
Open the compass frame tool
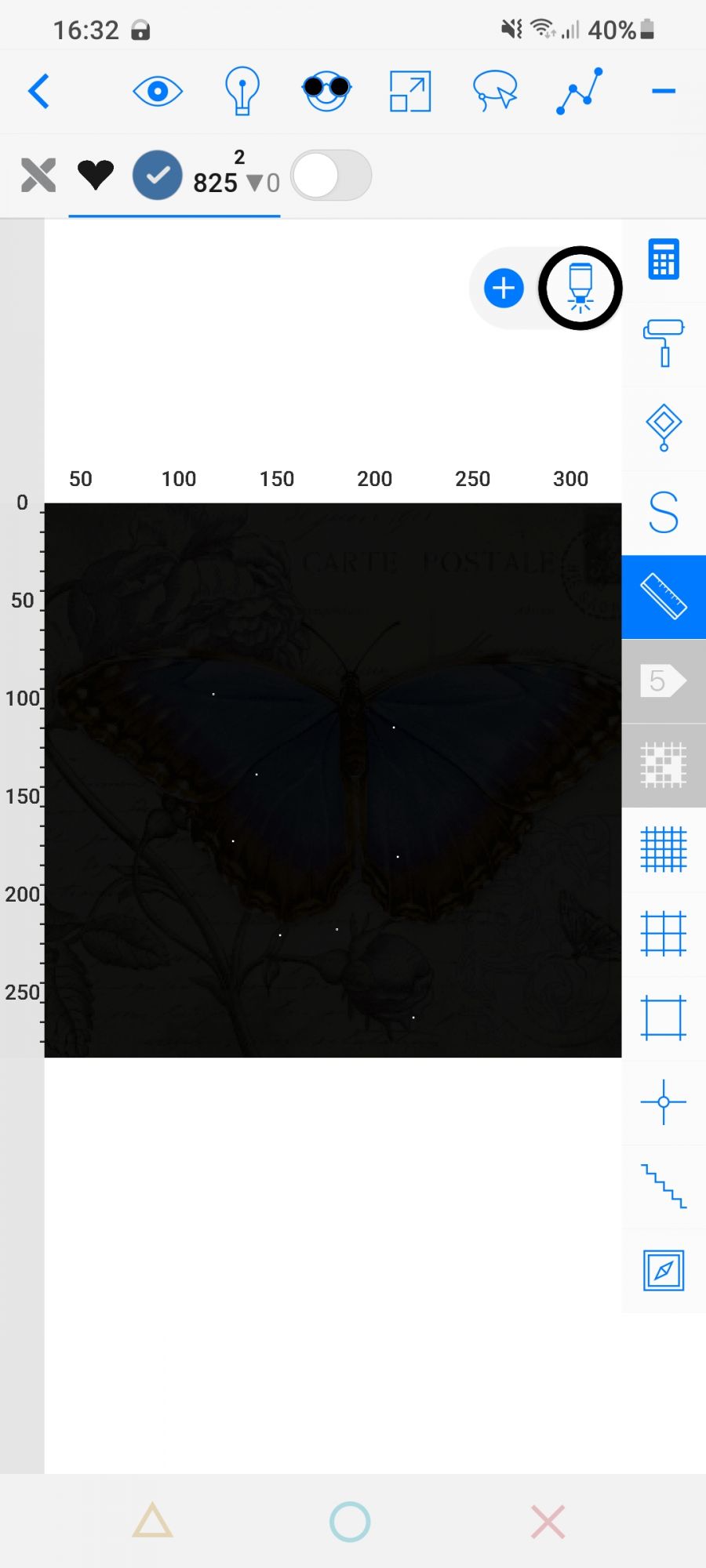coord(664,1270)
